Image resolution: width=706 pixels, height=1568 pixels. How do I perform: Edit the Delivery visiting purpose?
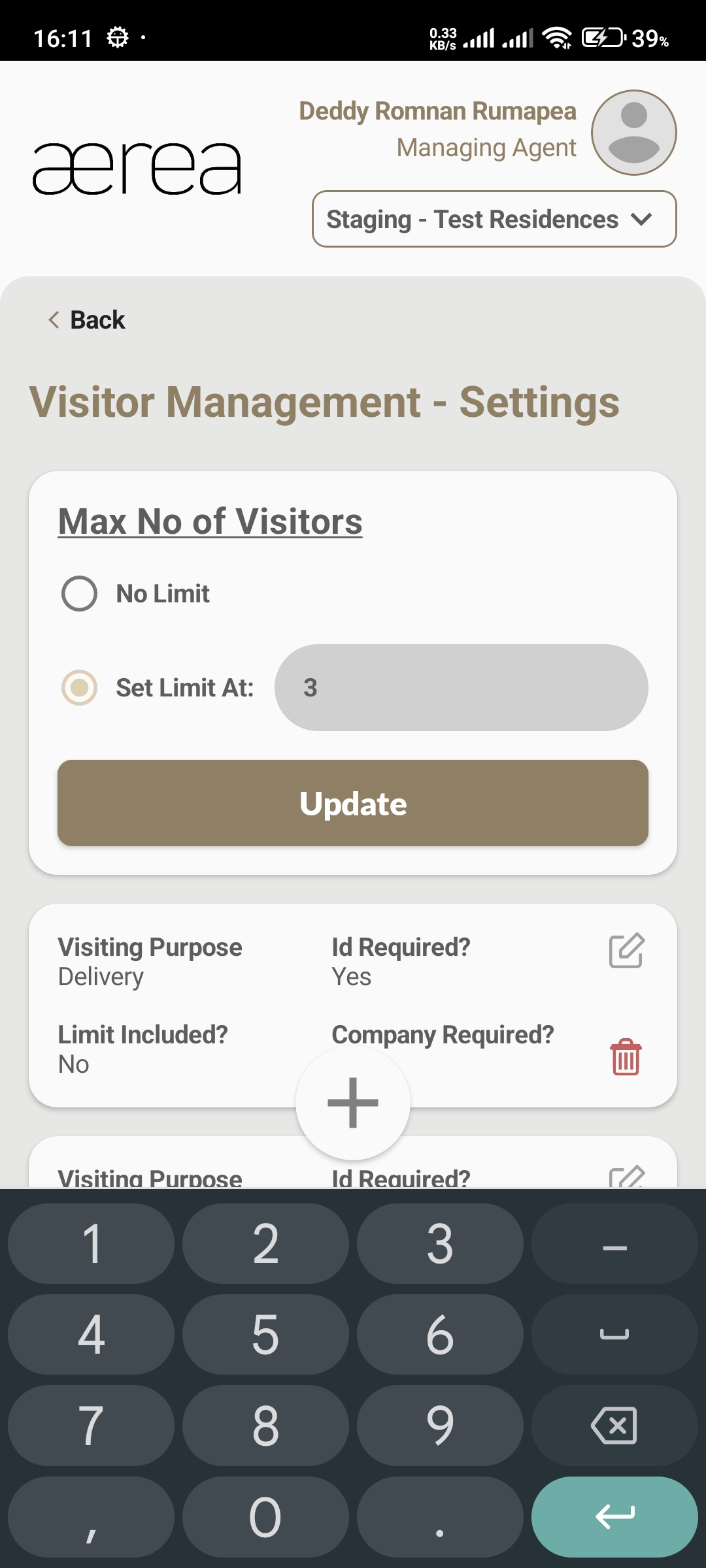tap(626, 951)
